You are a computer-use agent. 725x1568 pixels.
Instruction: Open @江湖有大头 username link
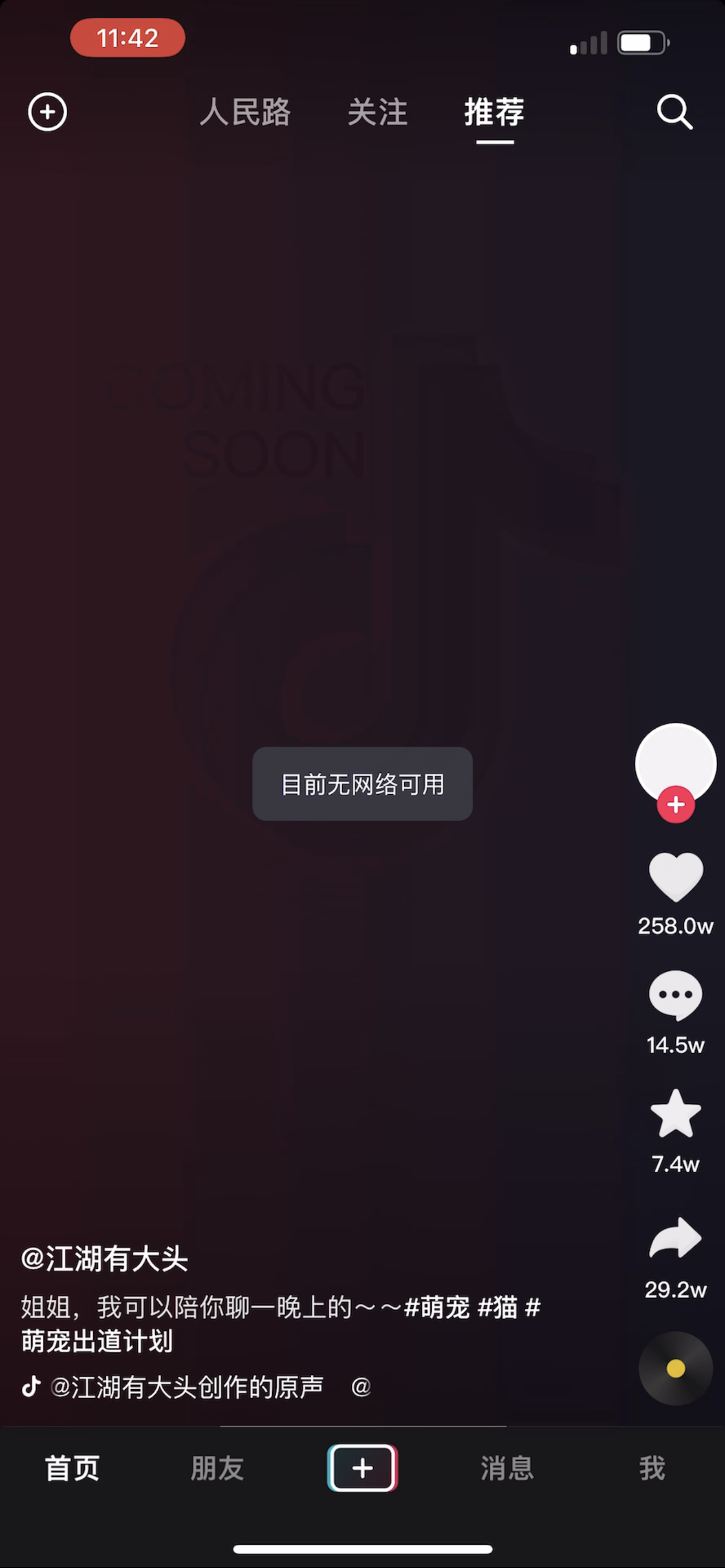[x=104, y=1259]
